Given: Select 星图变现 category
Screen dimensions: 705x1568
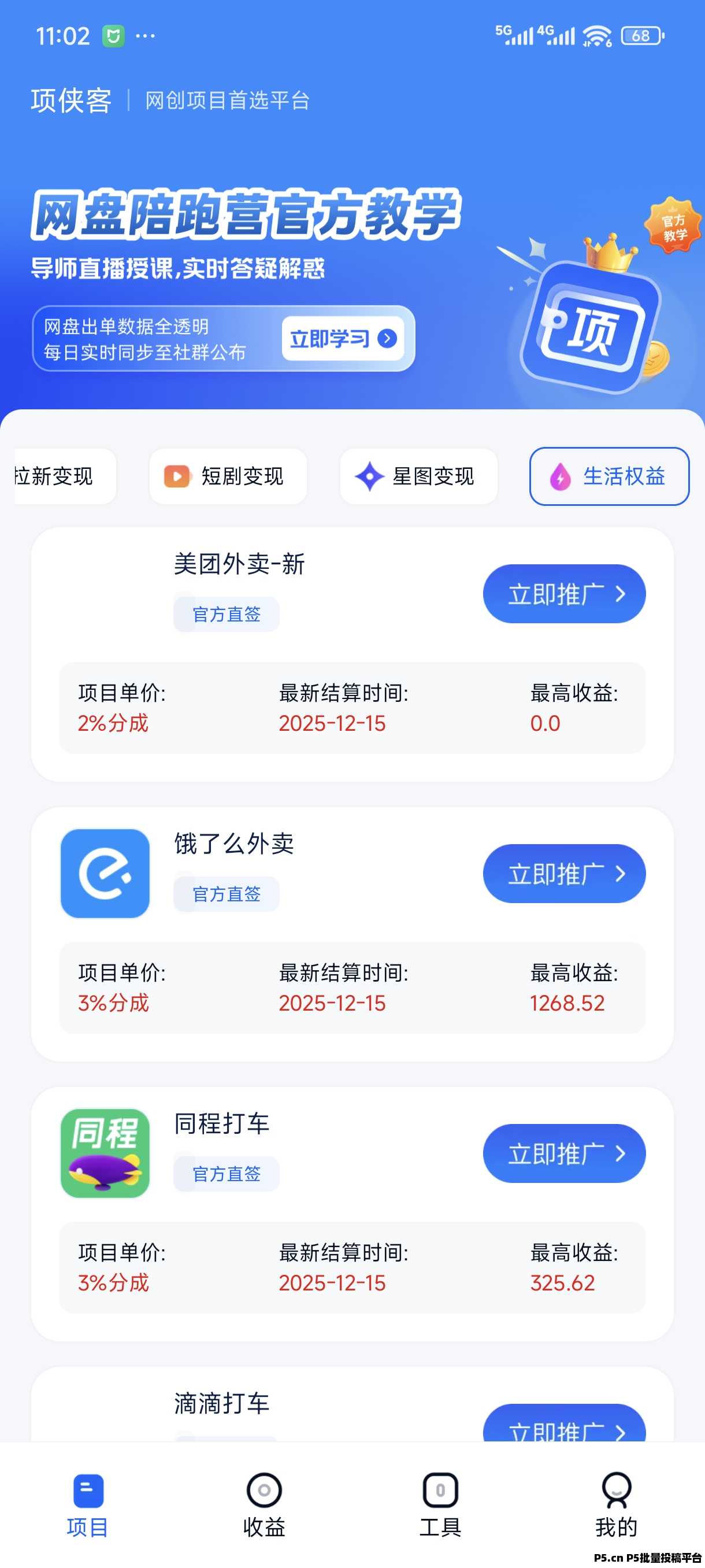Looking at the screenshot, I should (x=418, y=476).
